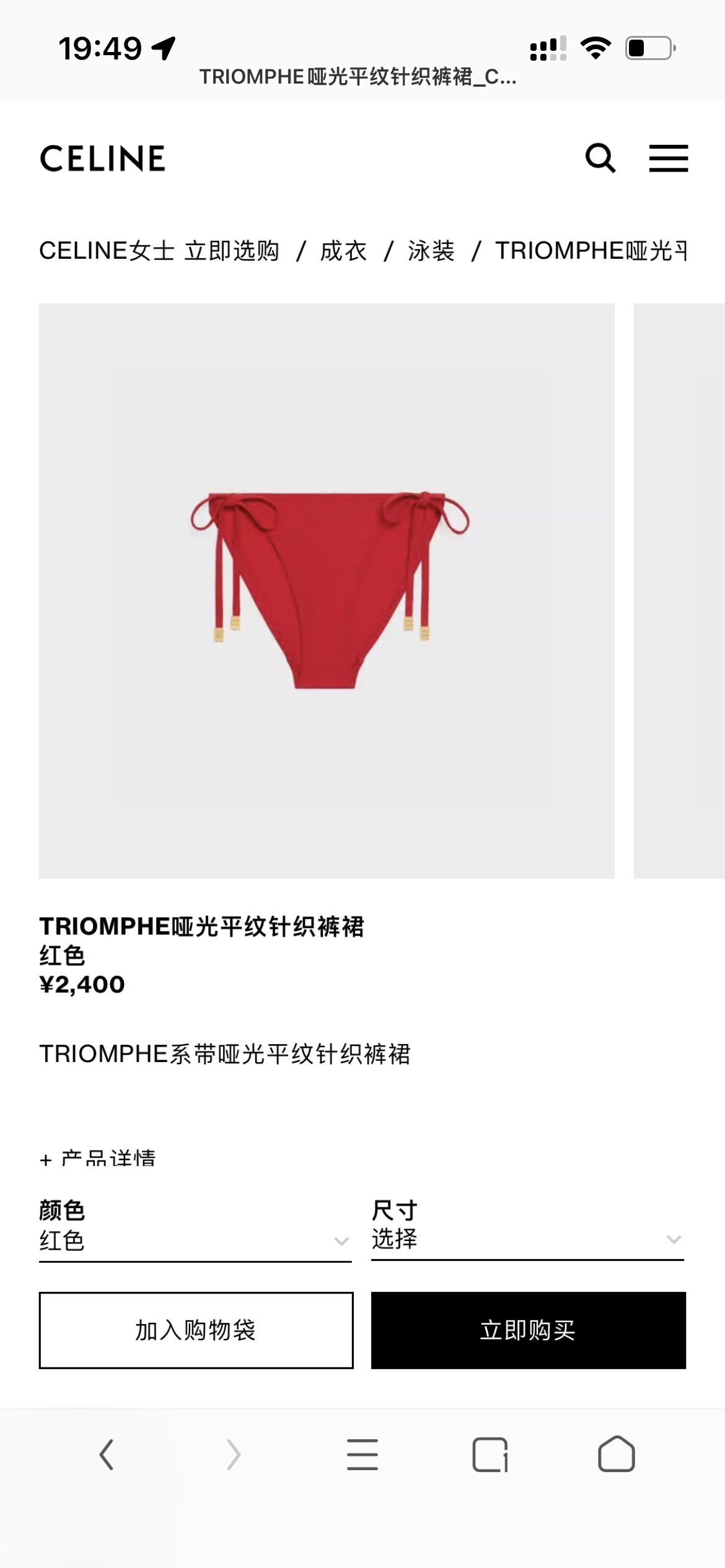Image resolution: width=725 pixels, height=1568 pixels.
Task: Open the search icon in the header
Action: 600,159
